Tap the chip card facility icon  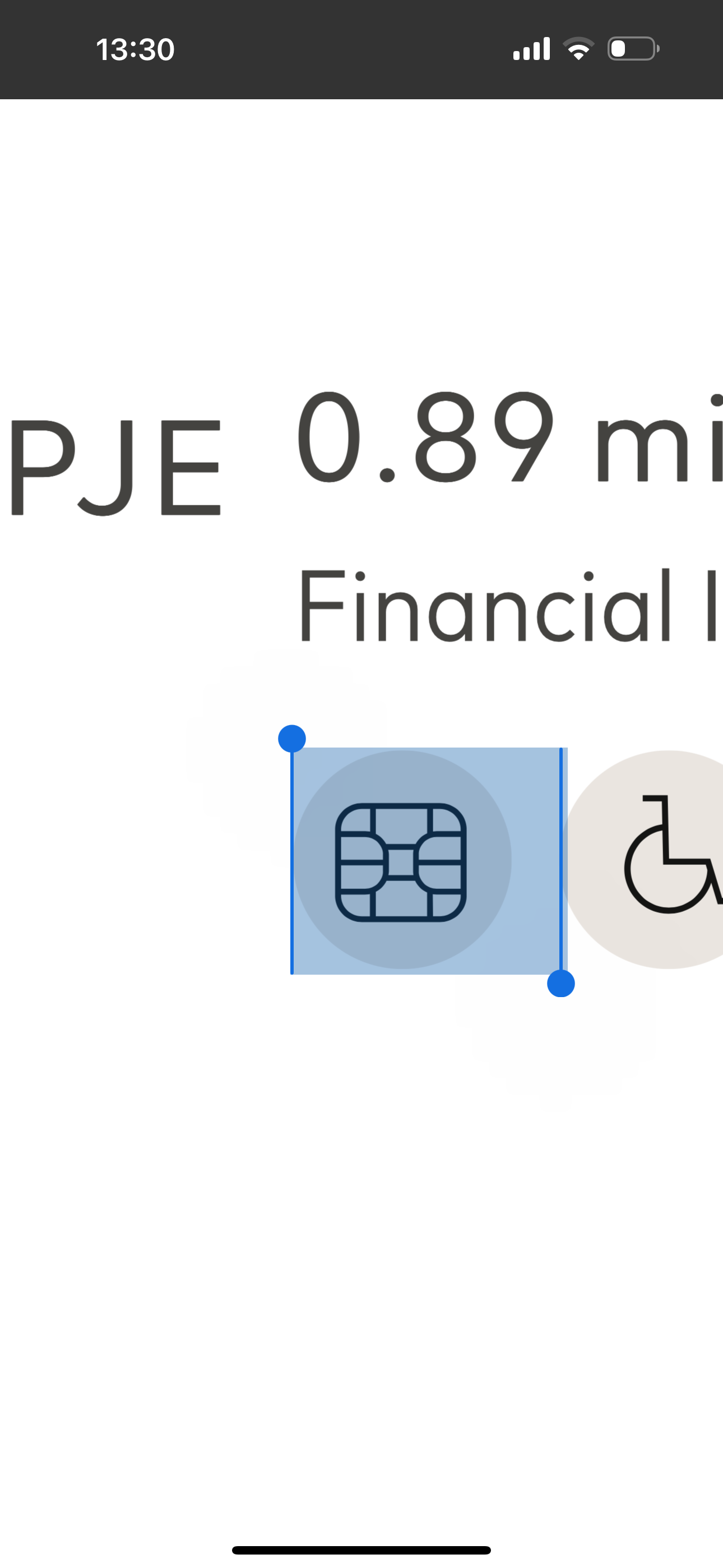coord(402,861)
